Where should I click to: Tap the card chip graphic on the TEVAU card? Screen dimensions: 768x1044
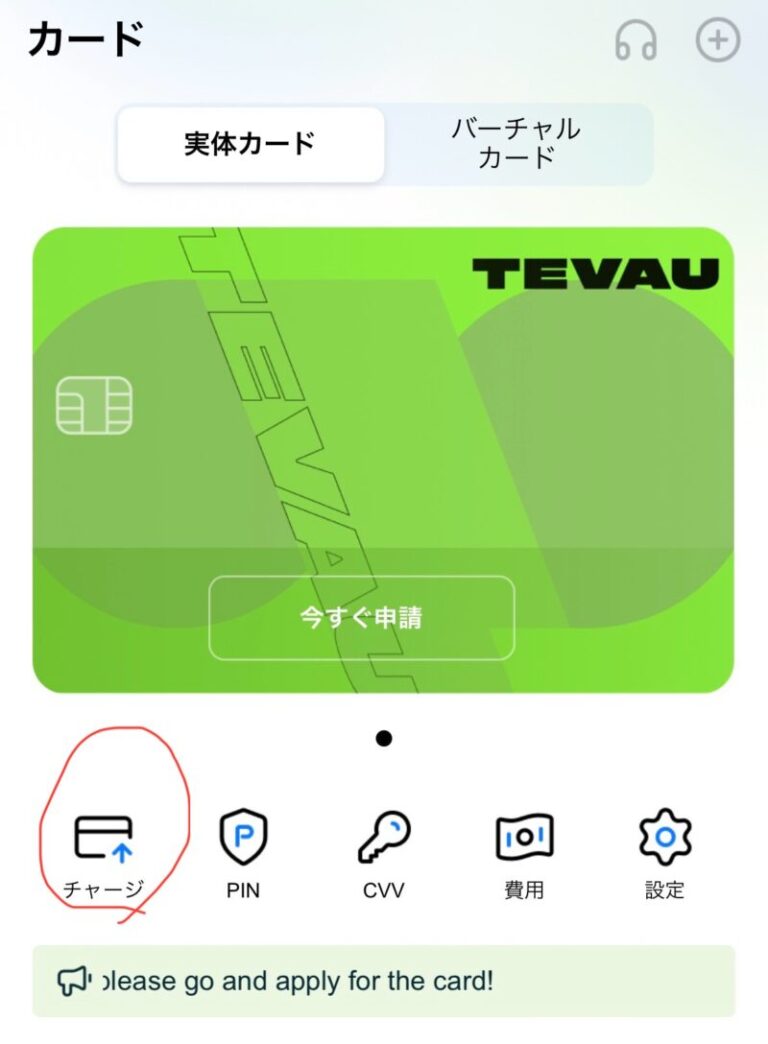[x=96, y=404]
